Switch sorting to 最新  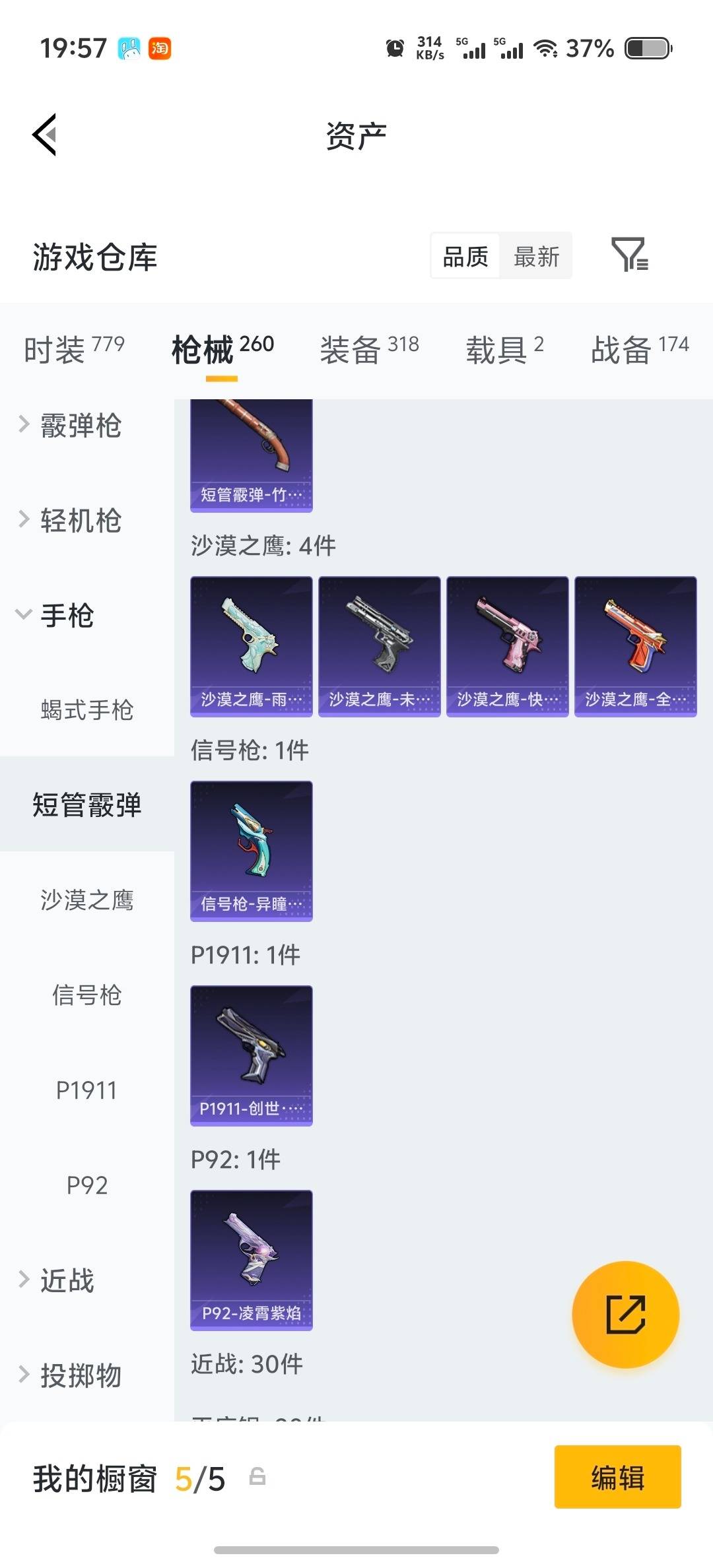pyautogui.click(x=536, y=256)
